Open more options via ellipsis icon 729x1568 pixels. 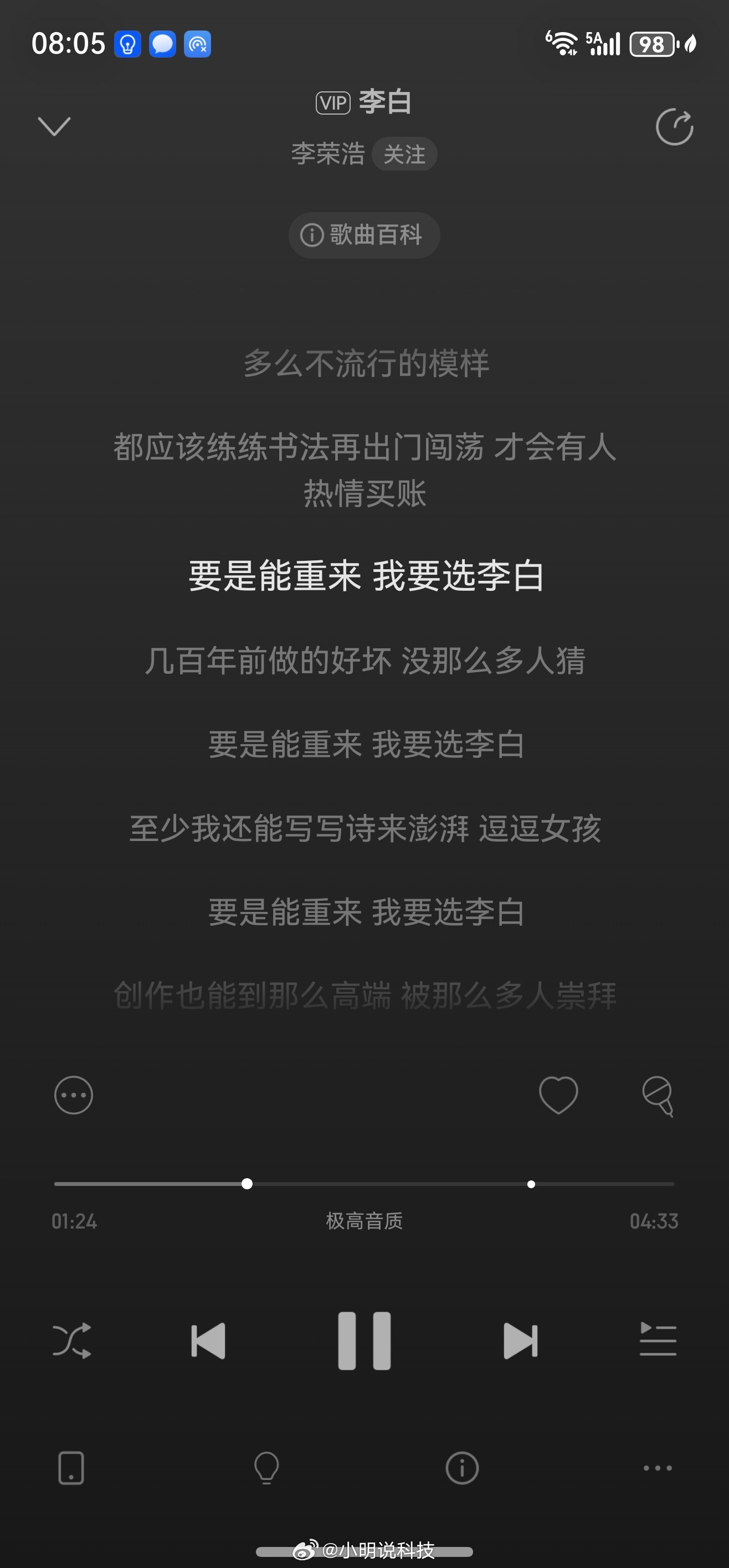[73, 1095]
